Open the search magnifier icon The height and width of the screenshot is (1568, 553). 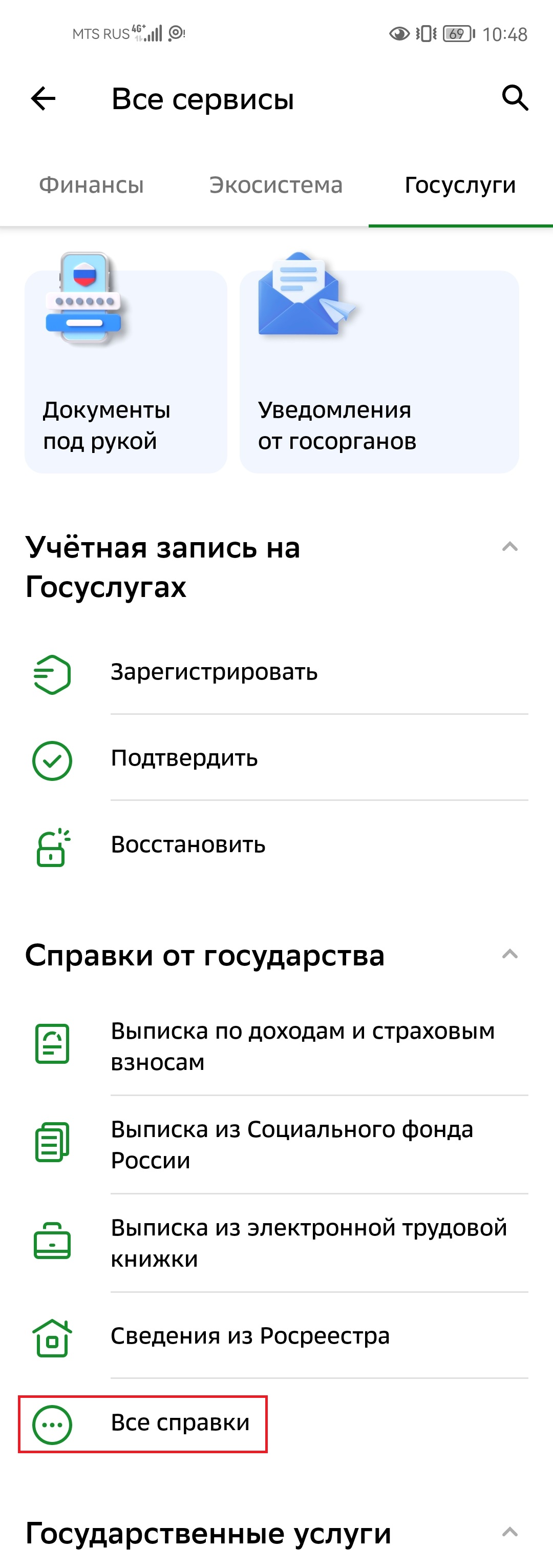click(x=515, y=97)
